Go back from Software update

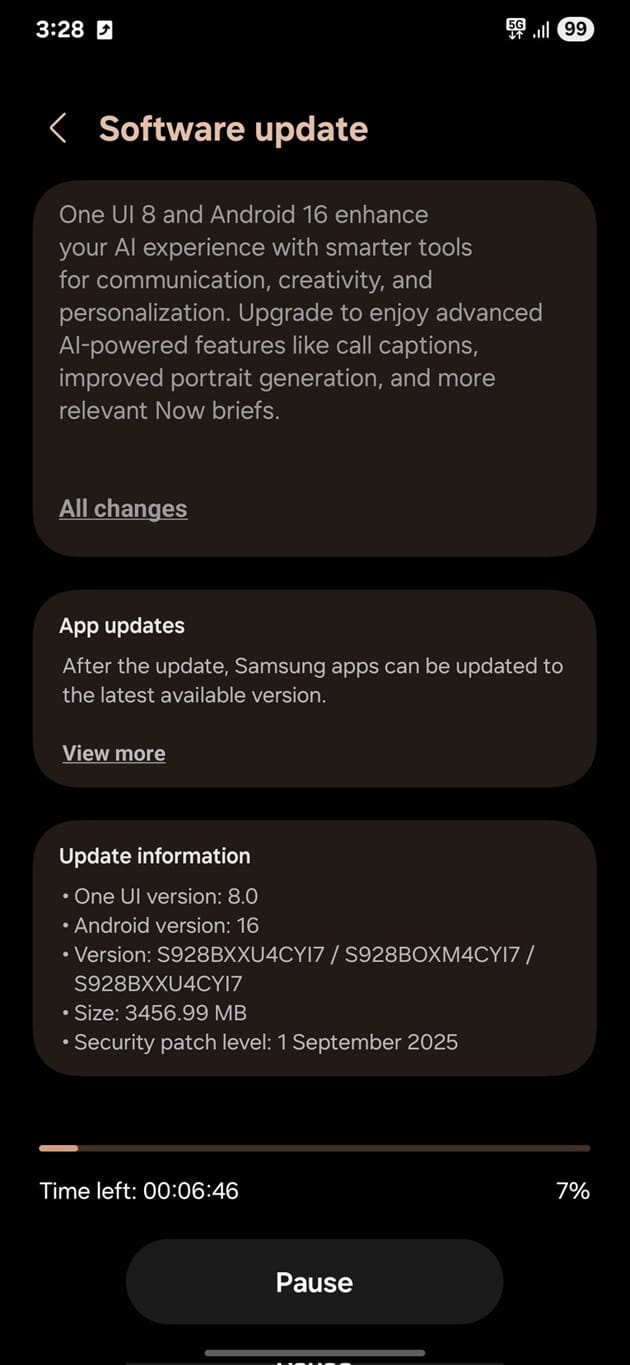58,129
